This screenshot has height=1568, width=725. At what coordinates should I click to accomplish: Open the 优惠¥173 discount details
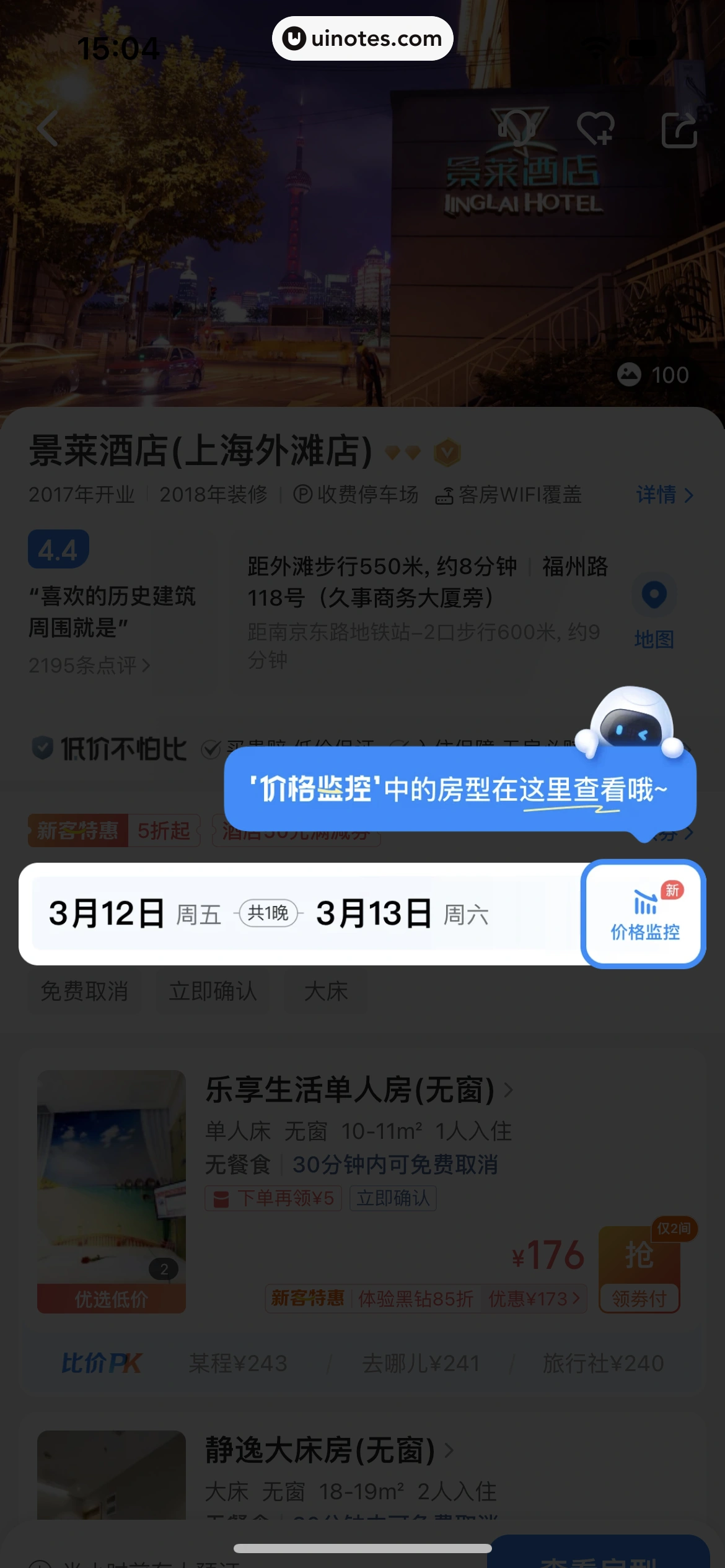(x=534, y=1299)
